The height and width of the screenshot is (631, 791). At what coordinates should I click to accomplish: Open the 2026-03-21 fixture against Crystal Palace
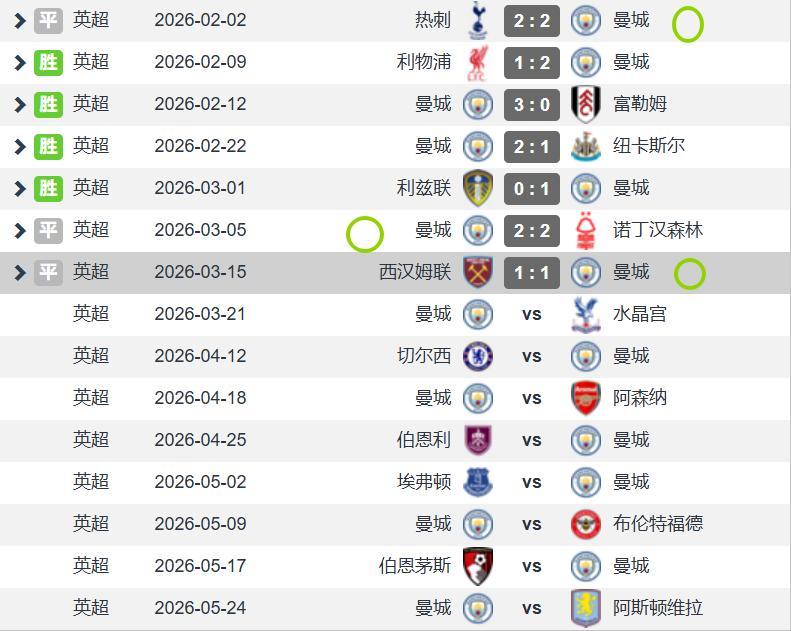(531, 314)
